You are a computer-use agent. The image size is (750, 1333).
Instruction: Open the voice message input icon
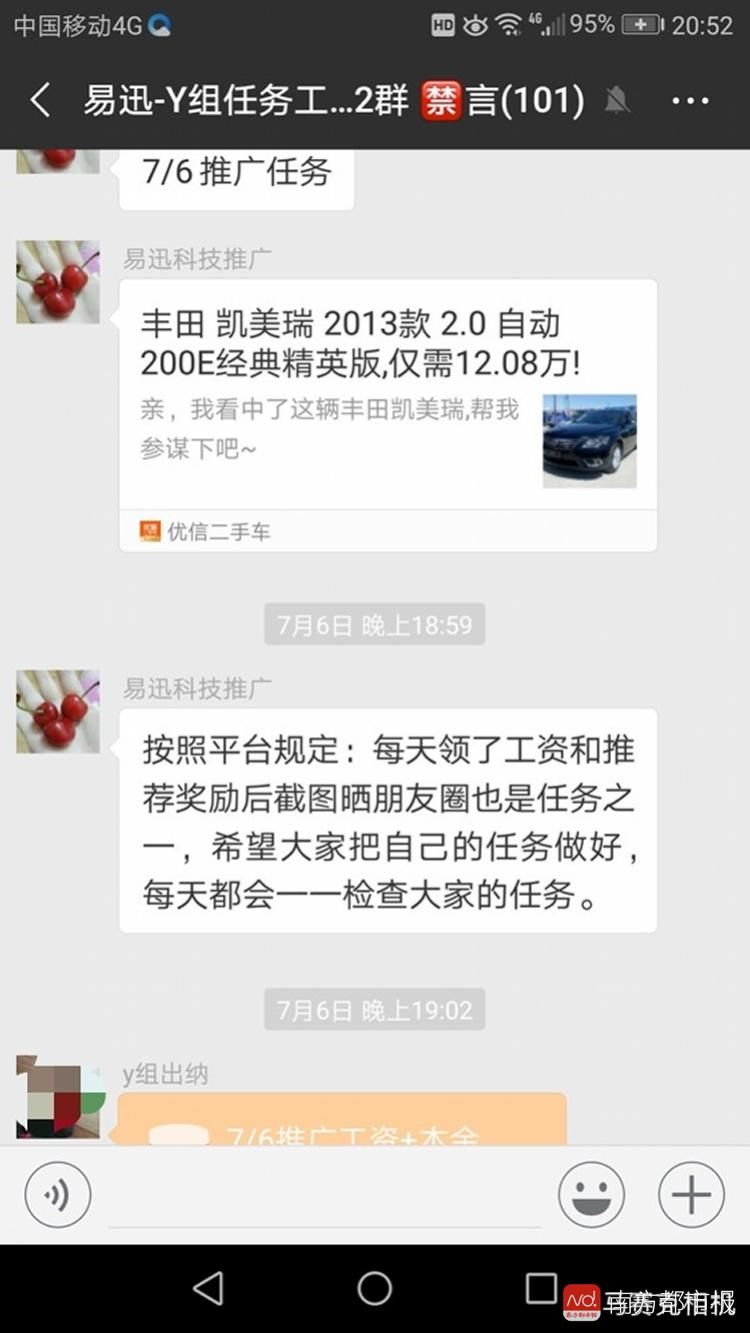(x=57, y=1194)
